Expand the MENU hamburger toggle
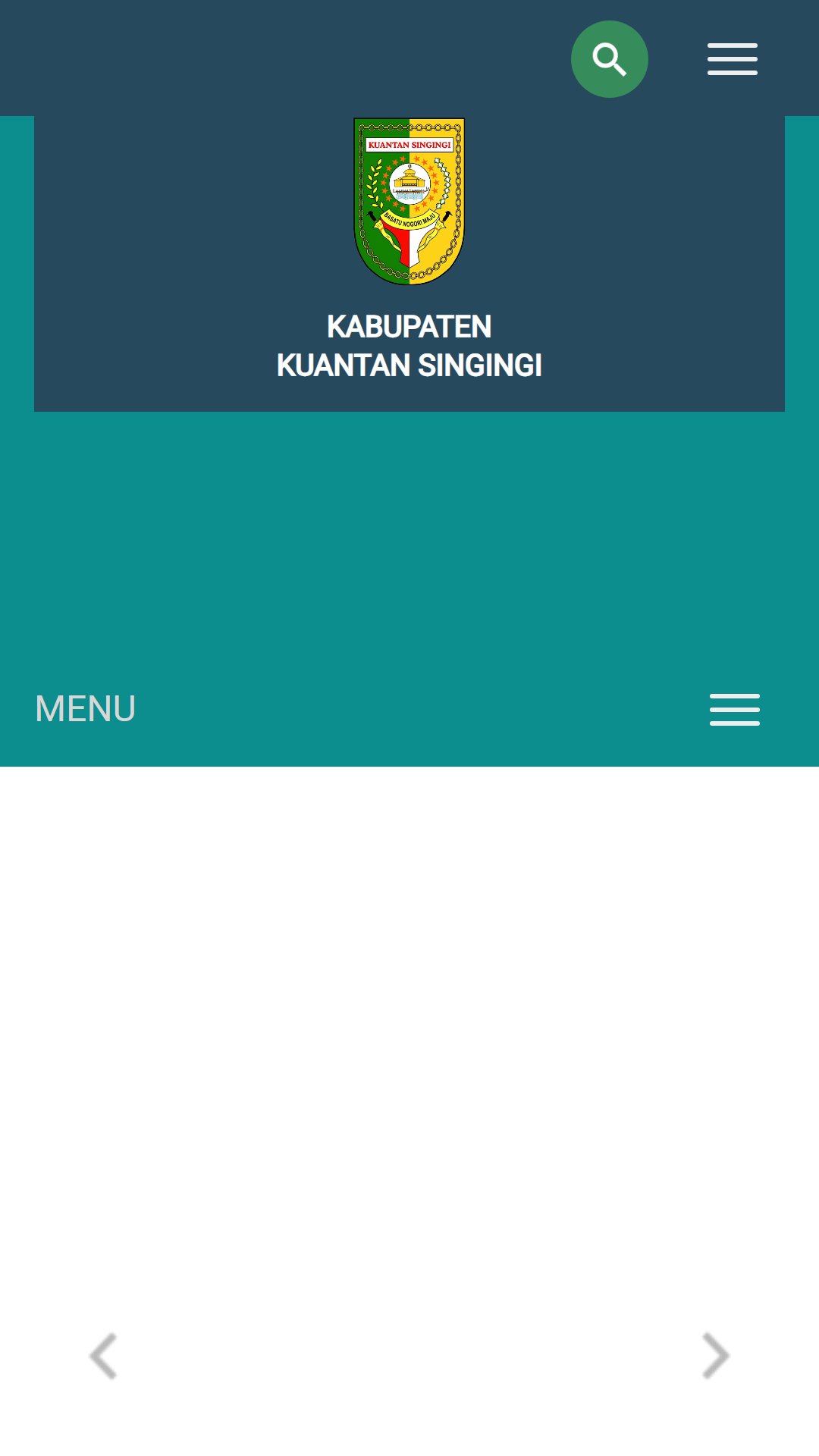Screen dimensions: 819x1456 click(x=735, y=710)
